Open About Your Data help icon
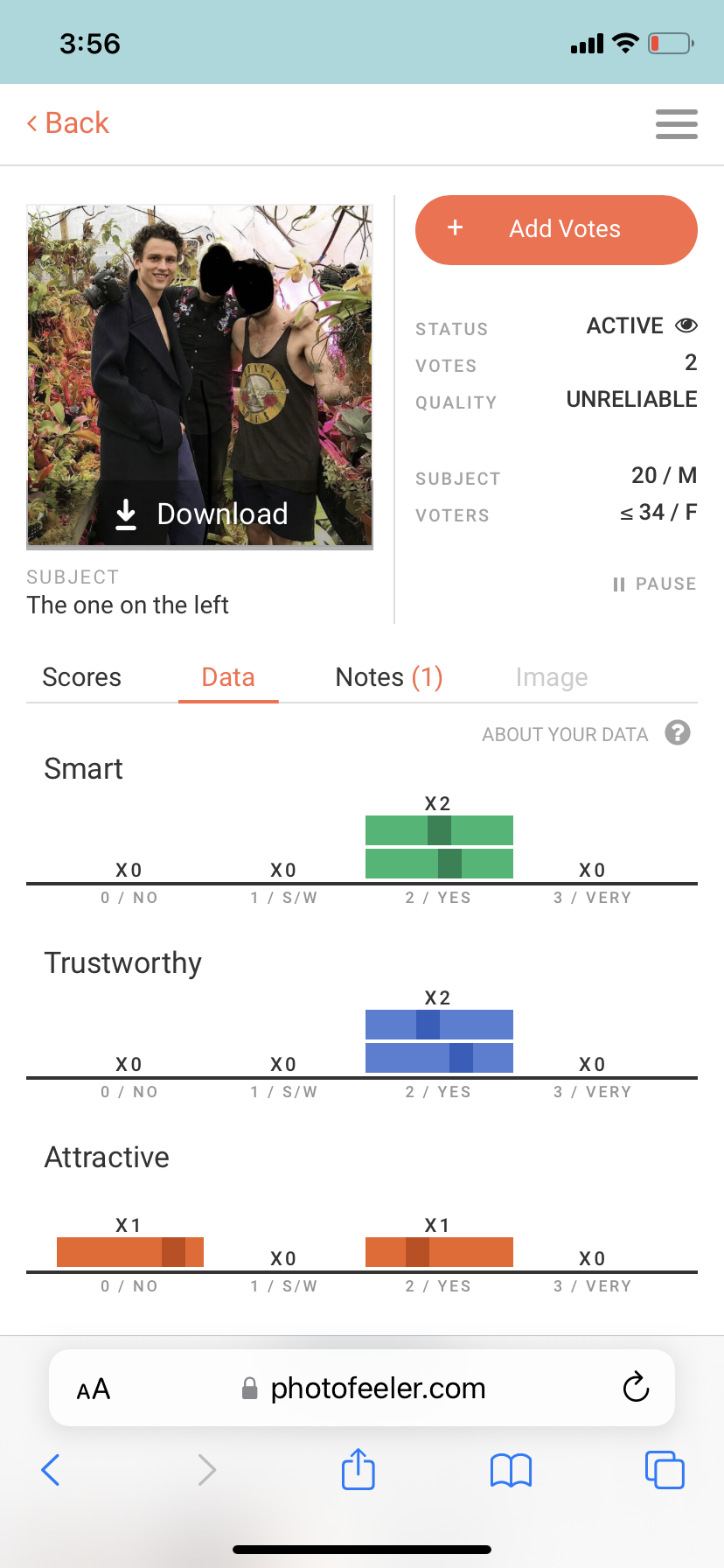Screen dimensions: 724x1568 click(678, 733)
